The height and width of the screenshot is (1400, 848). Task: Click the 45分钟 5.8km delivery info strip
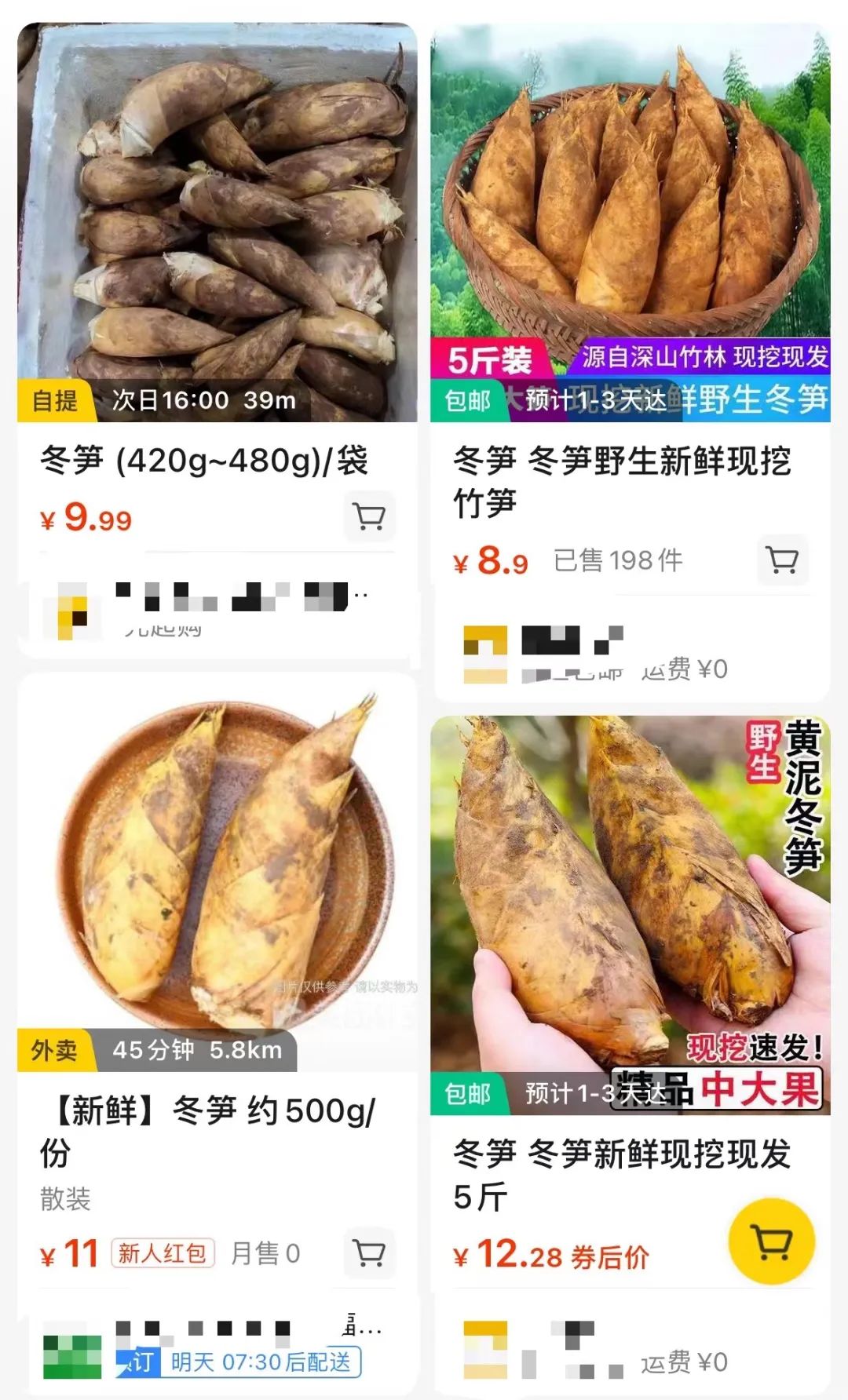pyautogui.click(x=196, y=1052)
